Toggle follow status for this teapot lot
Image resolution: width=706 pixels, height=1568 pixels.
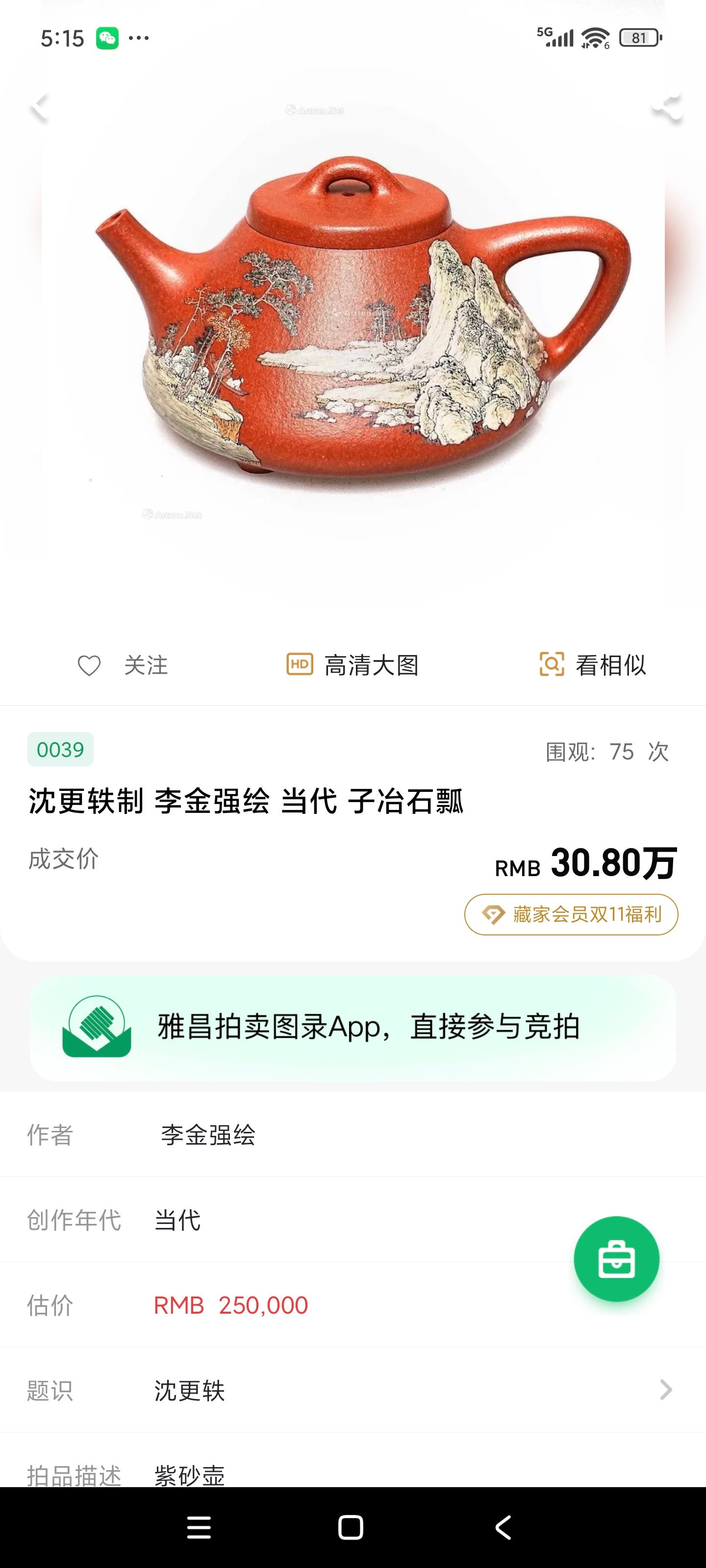pyautogui.click(x=122, y=665)
